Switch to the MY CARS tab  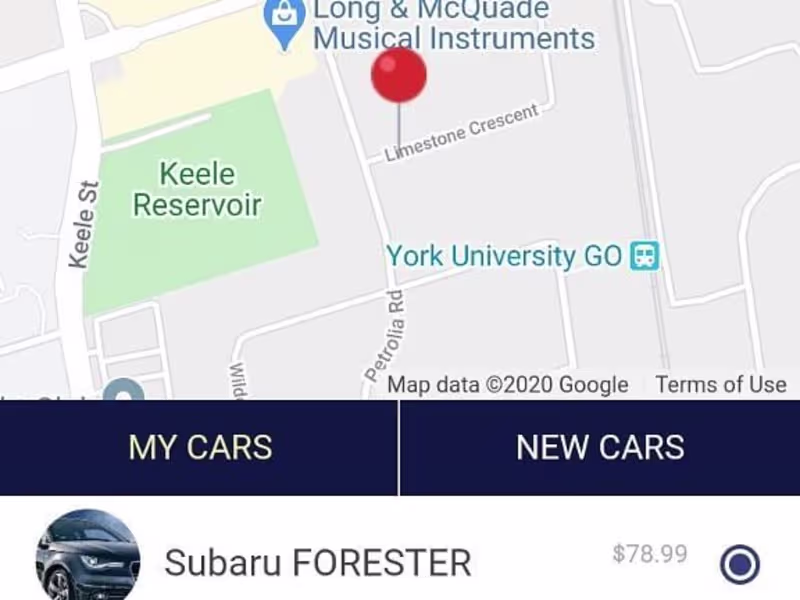tap(199, 447)
